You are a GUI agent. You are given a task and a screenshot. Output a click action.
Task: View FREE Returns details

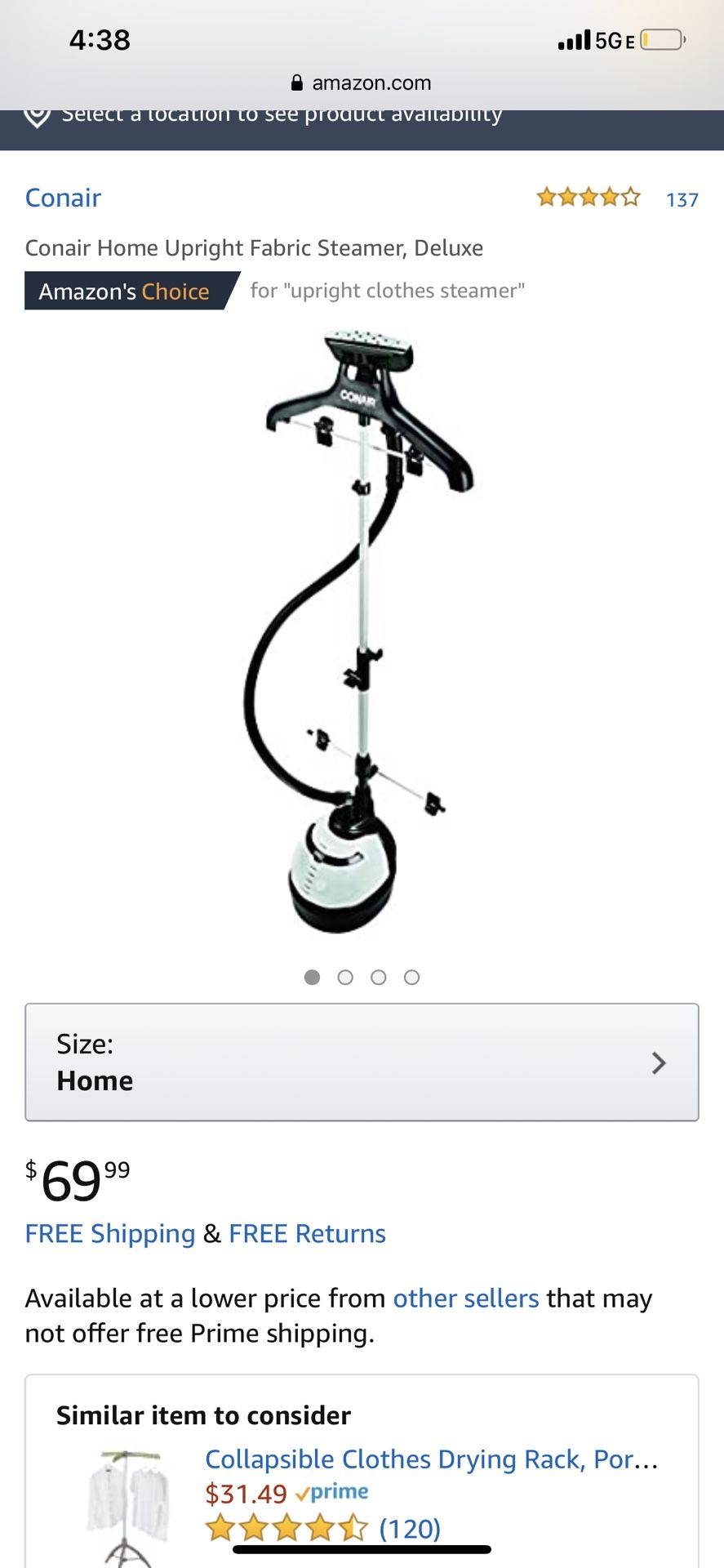(x=307, y=1233)
